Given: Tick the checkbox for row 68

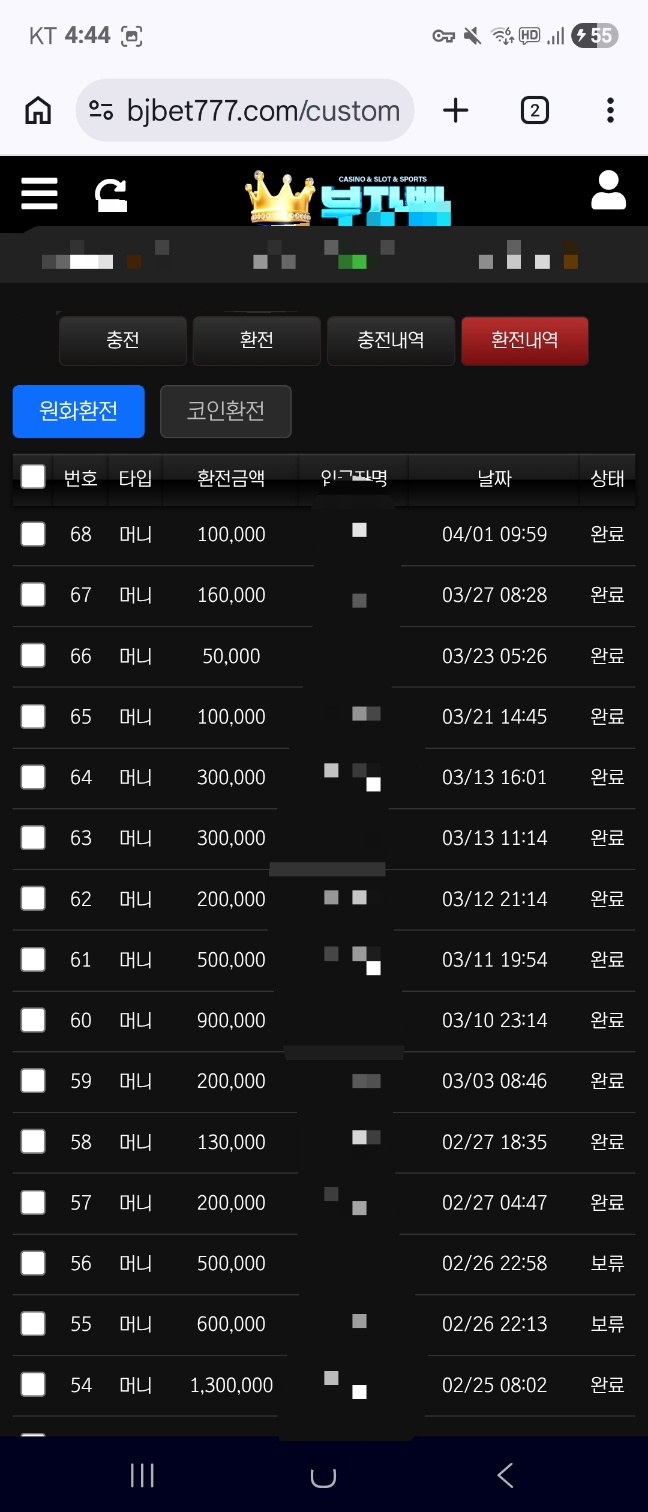Looking at the screenshot, I should 33,534.
